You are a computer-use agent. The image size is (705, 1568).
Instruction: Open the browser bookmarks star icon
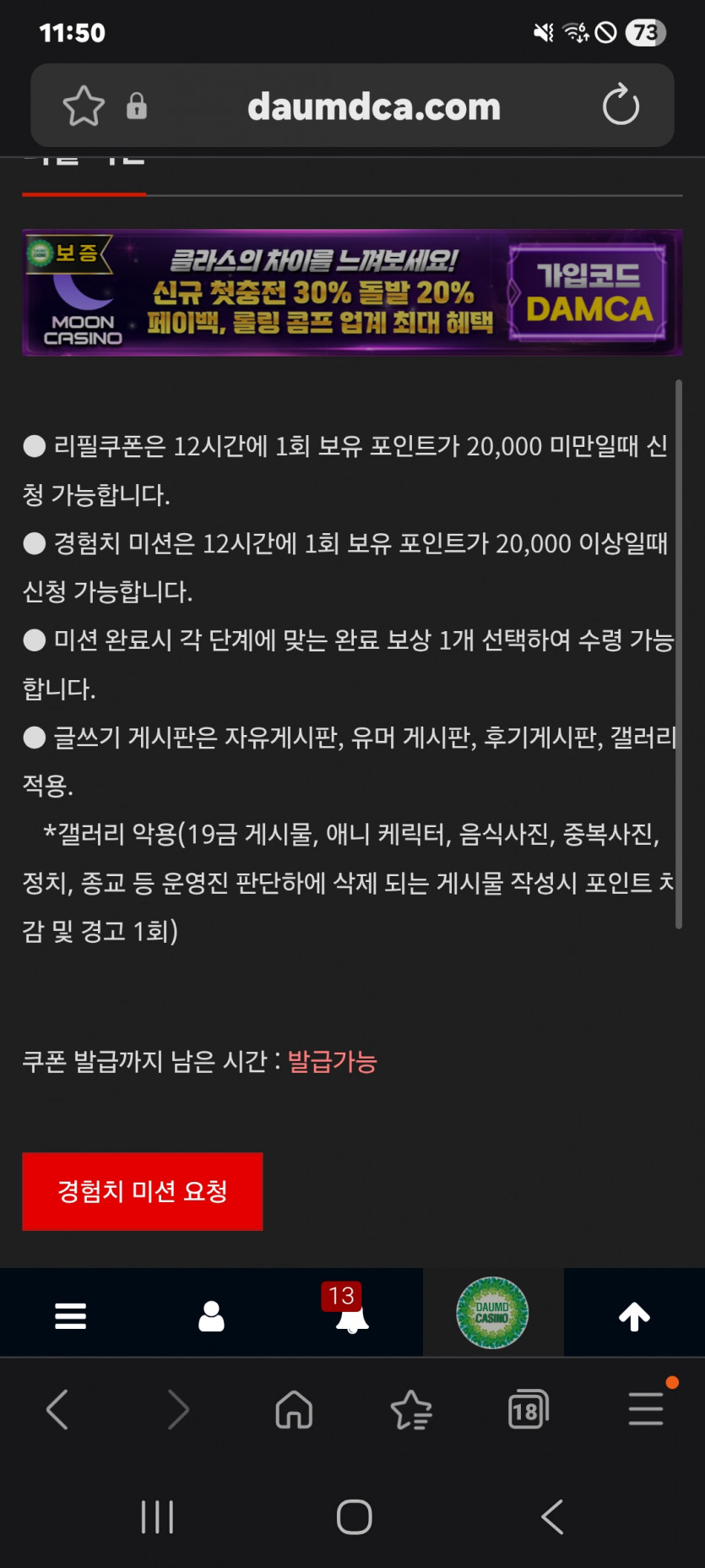410,1409
